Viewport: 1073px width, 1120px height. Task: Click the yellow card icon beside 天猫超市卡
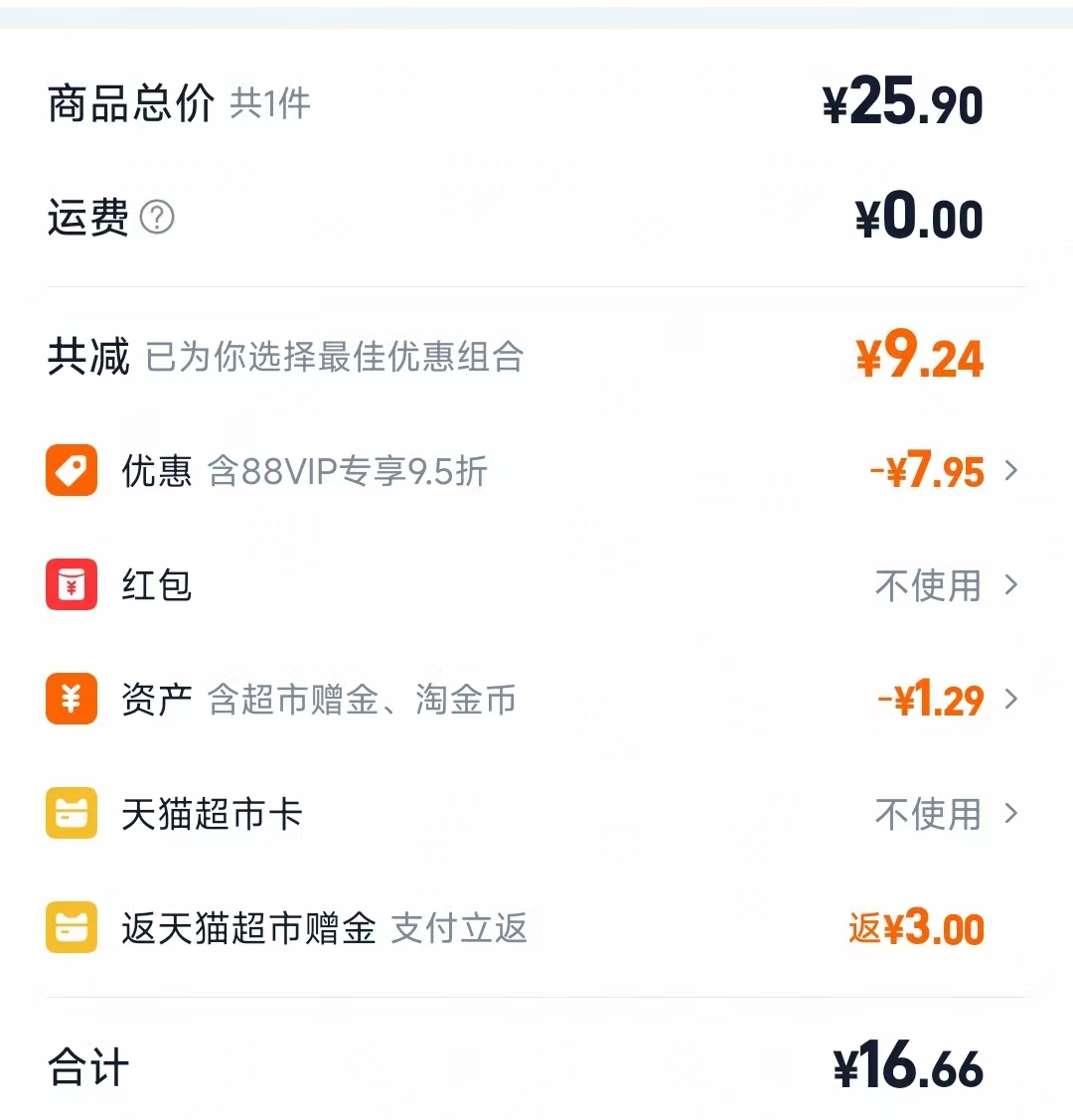tap(71, 814)
